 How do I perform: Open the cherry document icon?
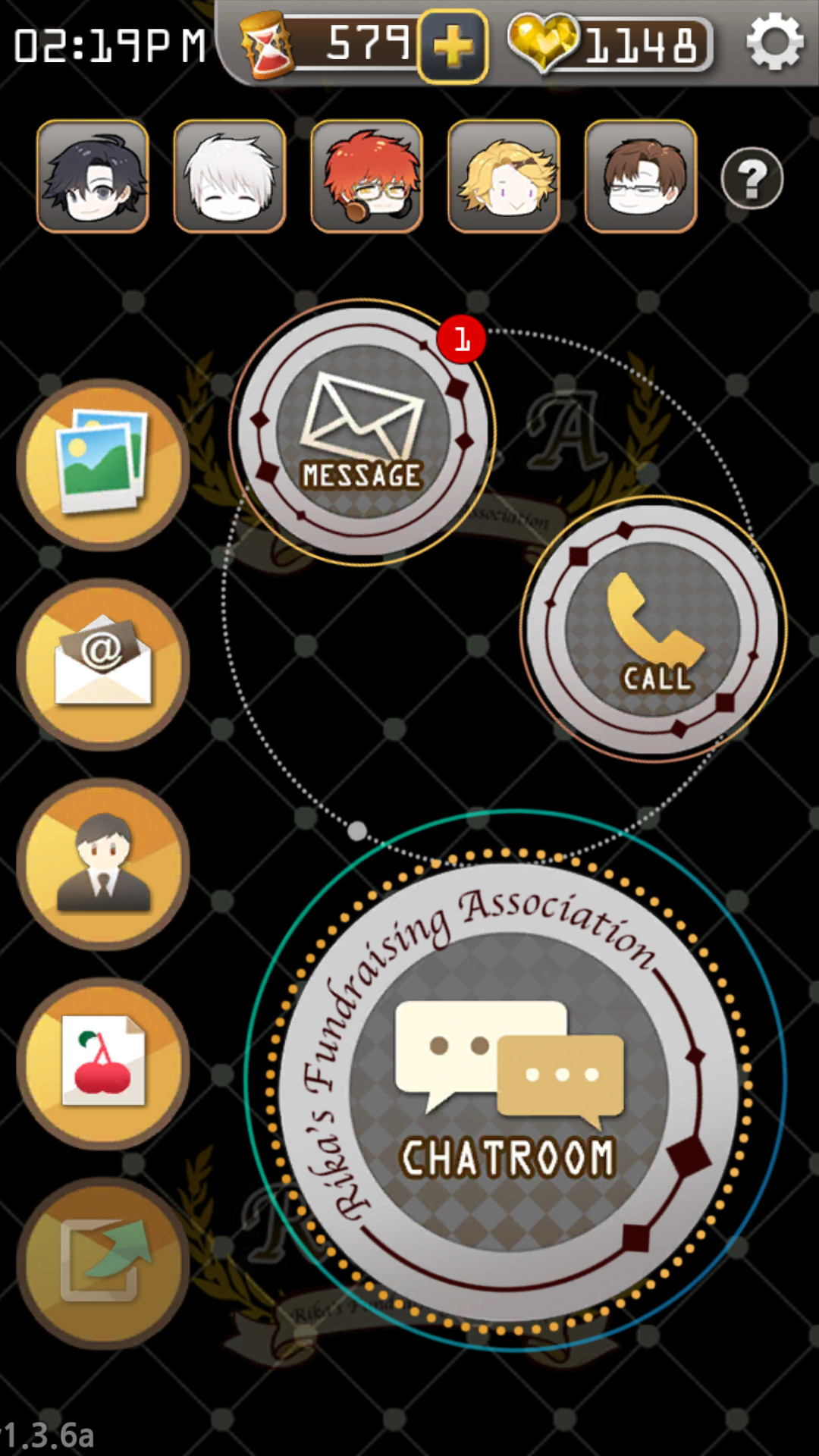click(x=103, y=1063)
